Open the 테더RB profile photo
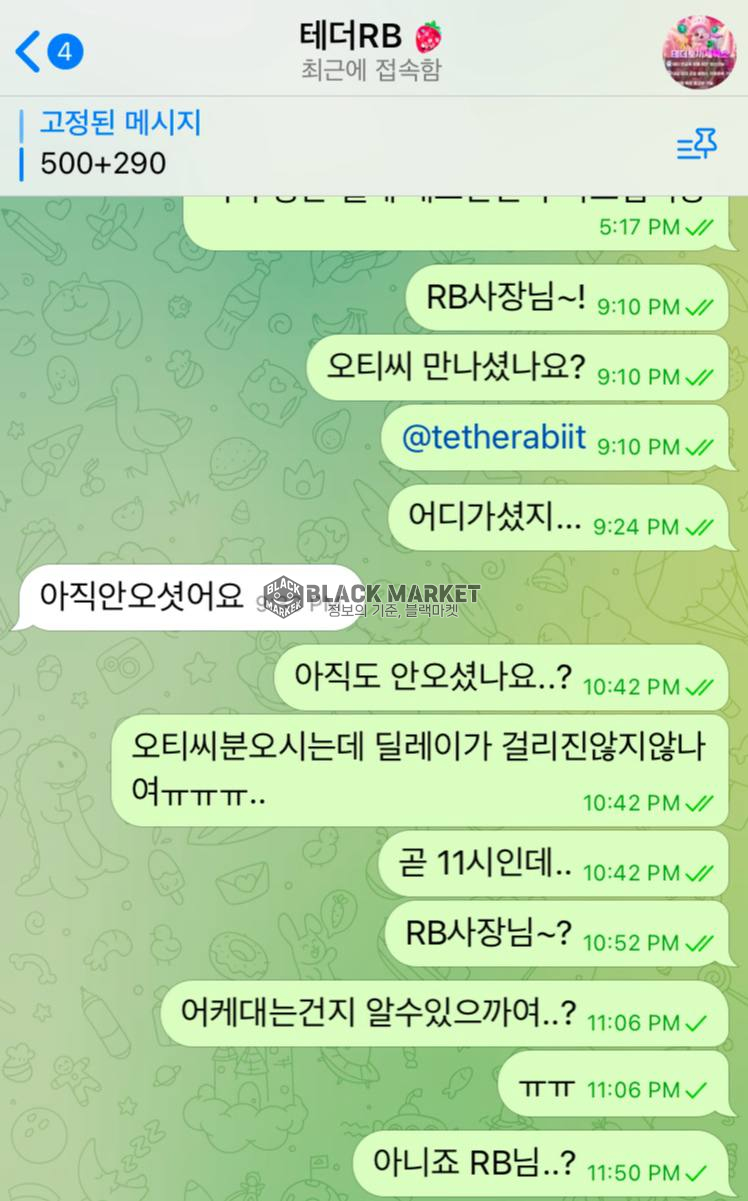 [698, 52]
